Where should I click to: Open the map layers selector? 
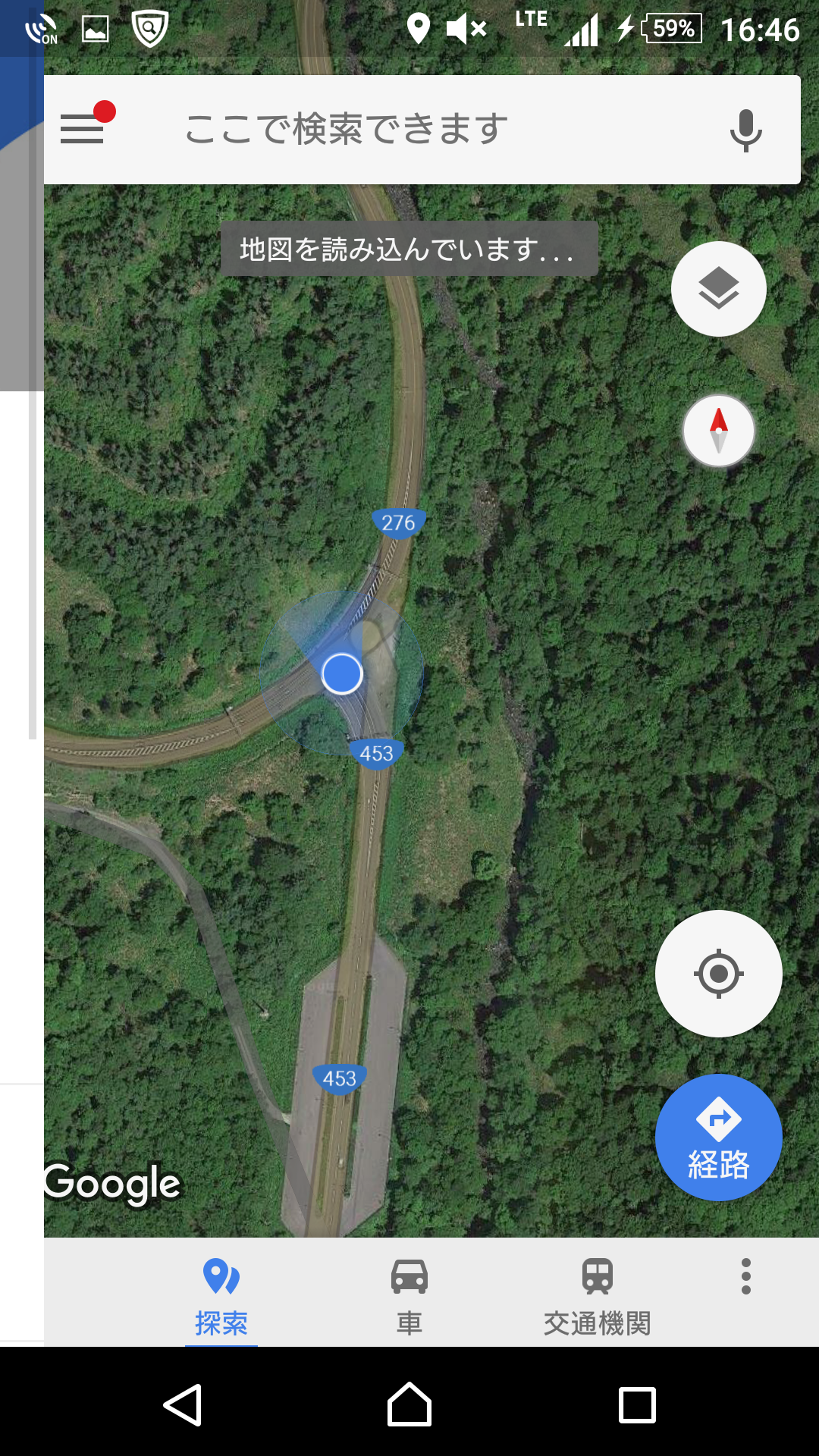[x=718, y=289]
